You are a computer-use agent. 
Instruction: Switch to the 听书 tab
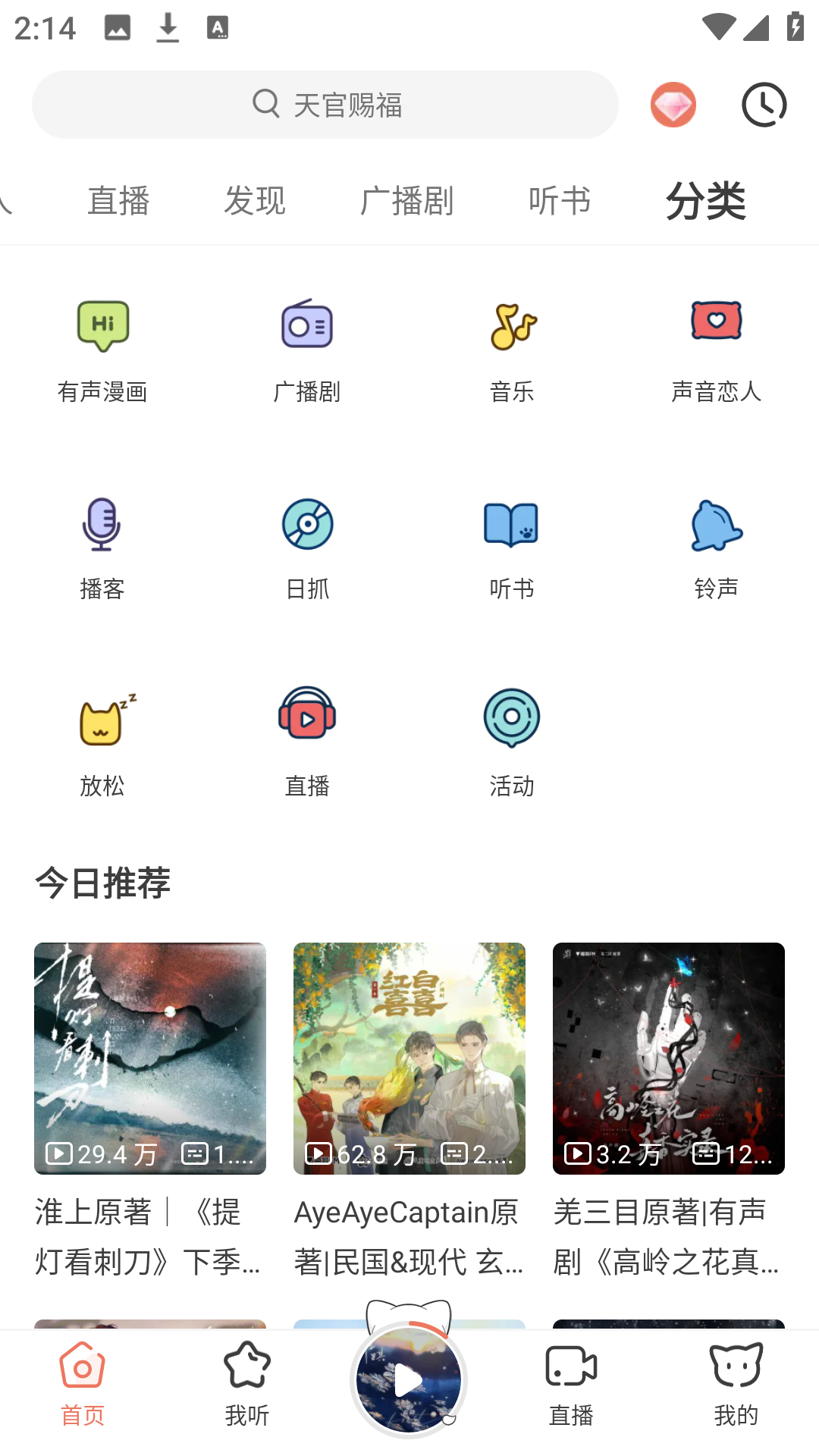[560, 201]
